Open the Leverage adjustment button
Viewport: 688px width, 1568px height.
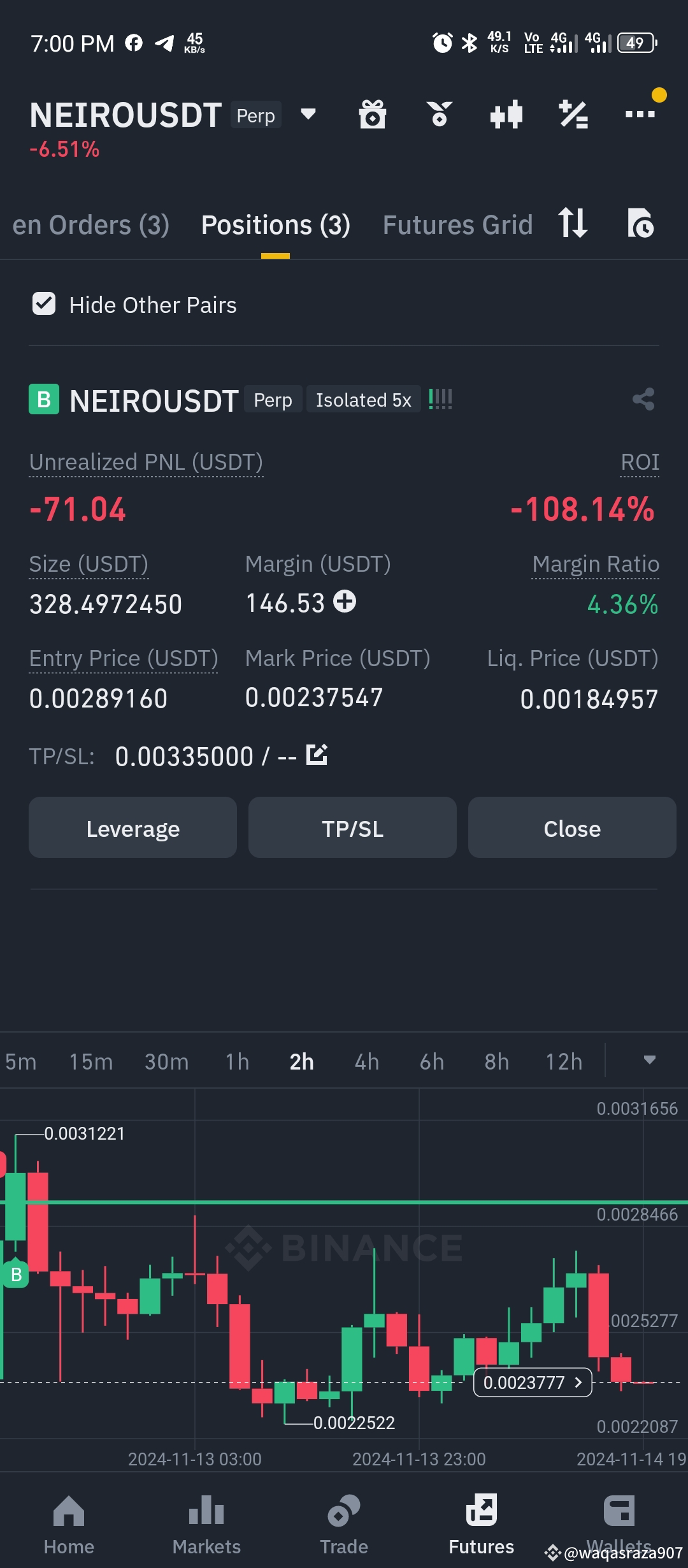pos(133,827)
